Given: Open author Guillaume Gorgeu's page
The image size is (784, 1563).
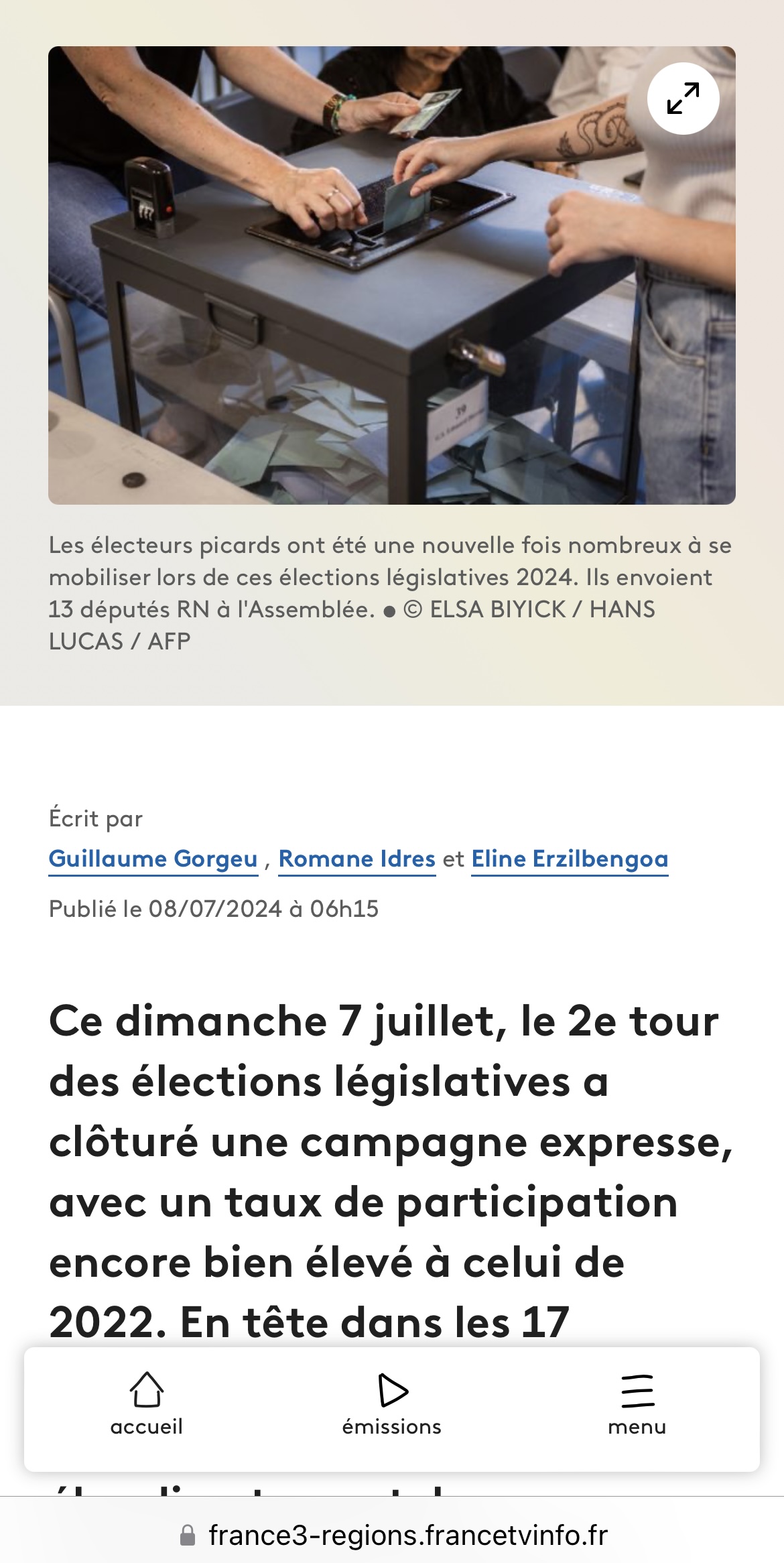Looking at the screenshot, I should tap(153, 859).
